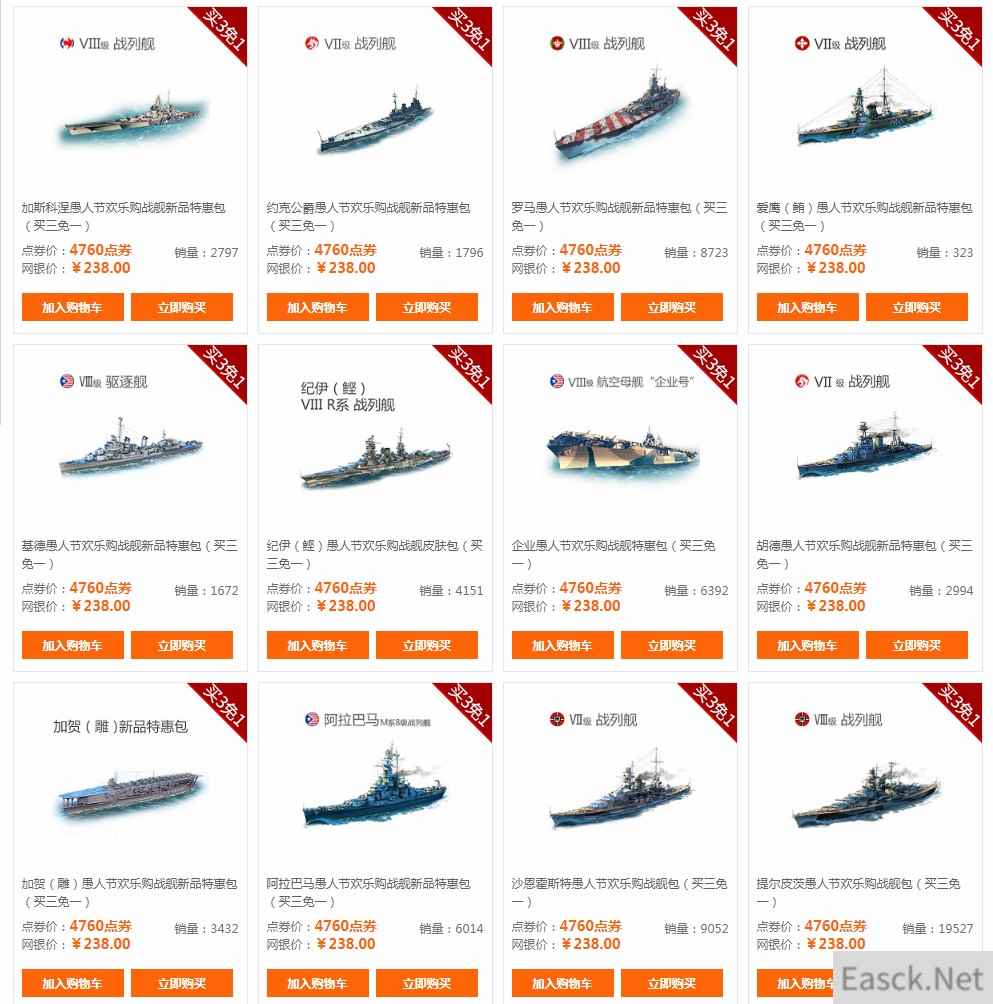The image size is (993, 1004).
Task: Add 胡德 pack to shopping cart
Action: (x=807, y=645)
